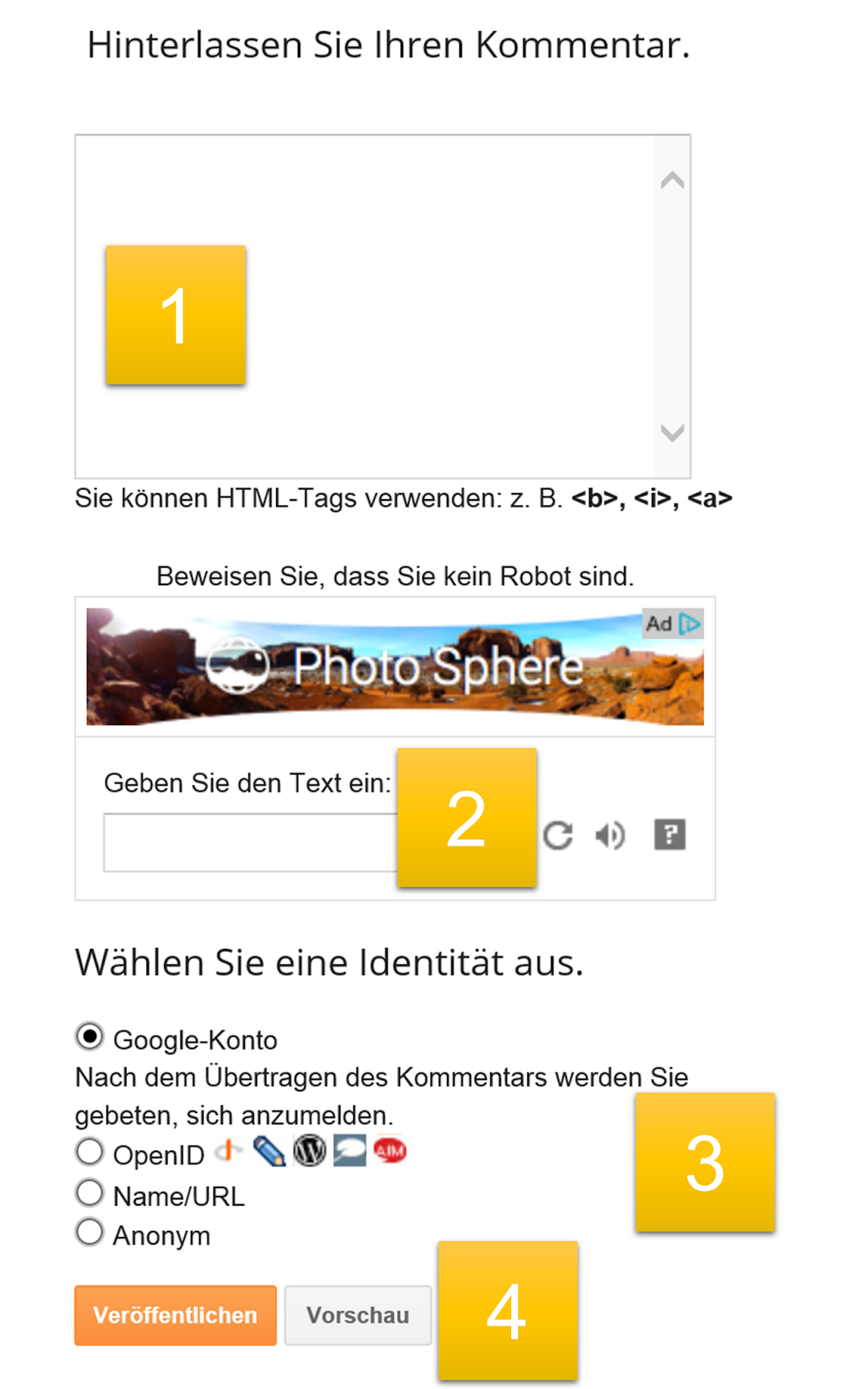The width and height of the screenshot is (868, 1389).
Task: Preview the comment using Vorschau
Action: click(x=358, y=1314)
